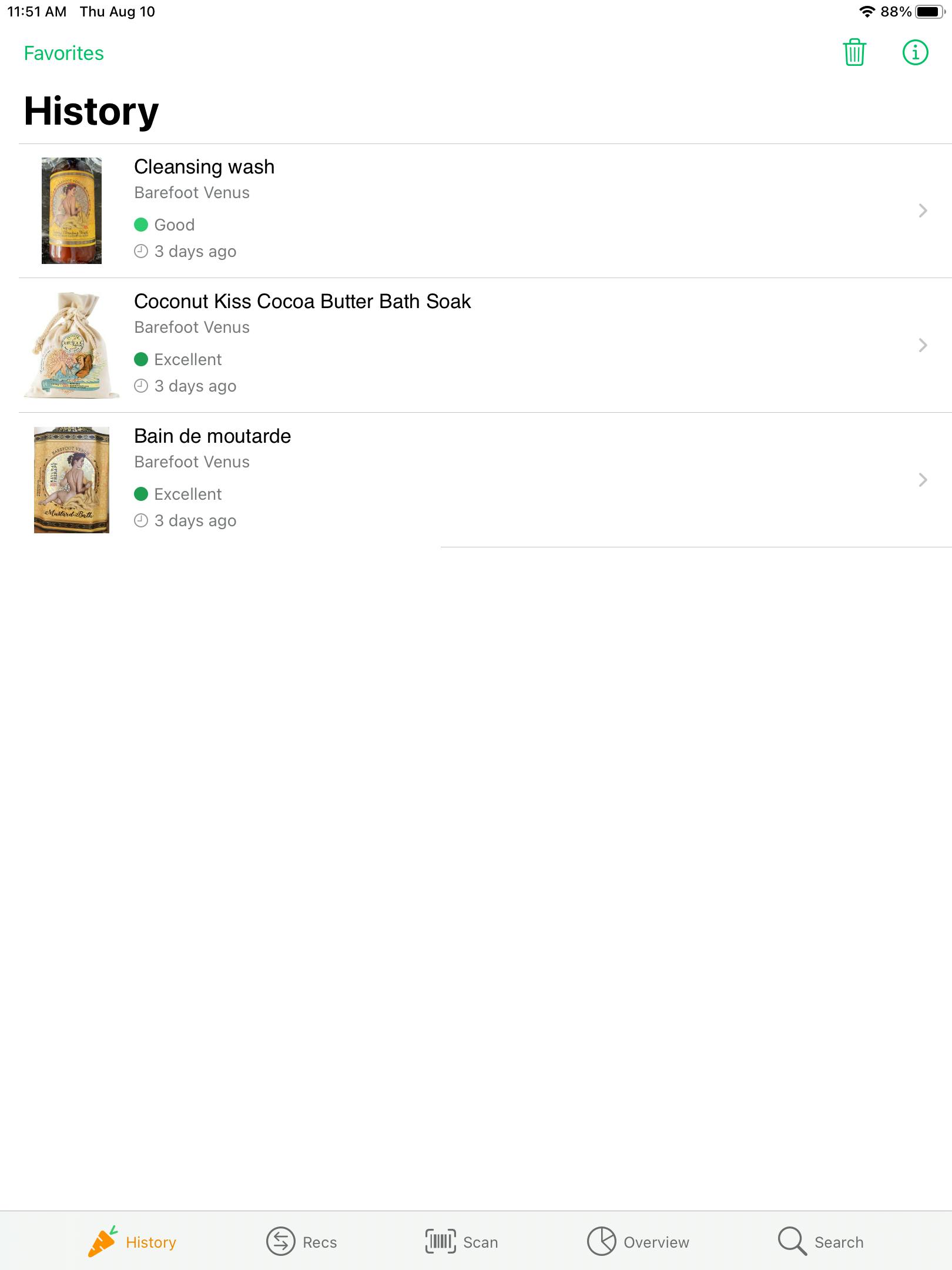Open the info icon
The height and width of the screenshot is (1270, 952).
[915, 53]
